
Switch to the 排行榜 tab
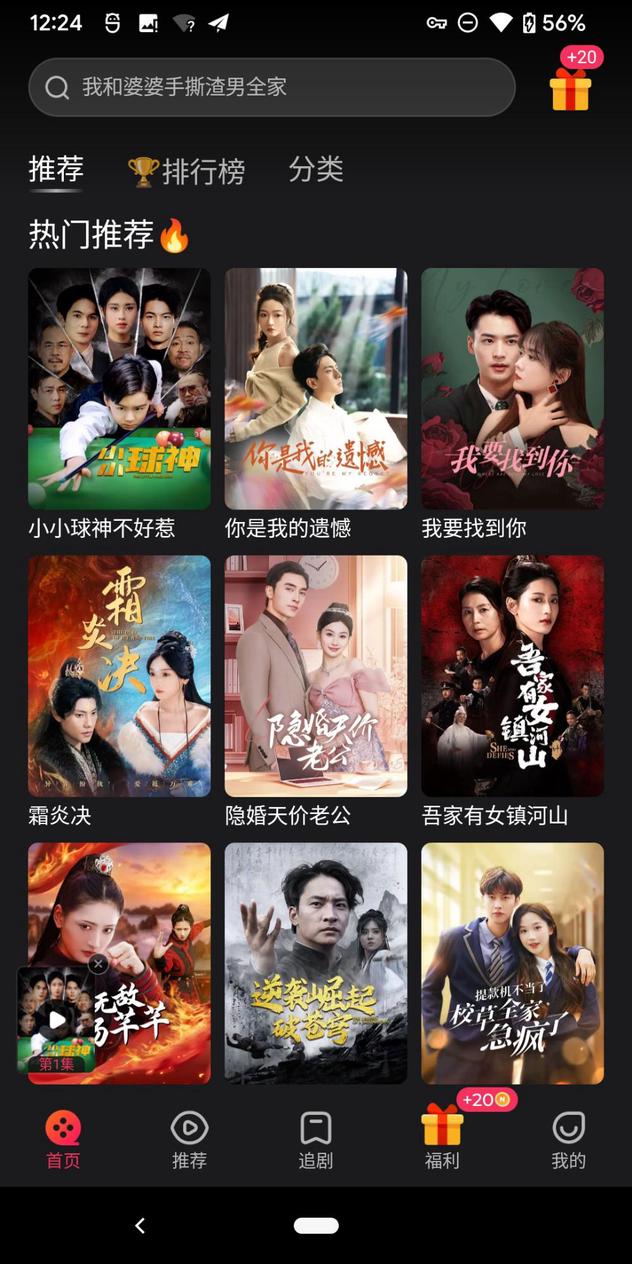coord(187,171)
